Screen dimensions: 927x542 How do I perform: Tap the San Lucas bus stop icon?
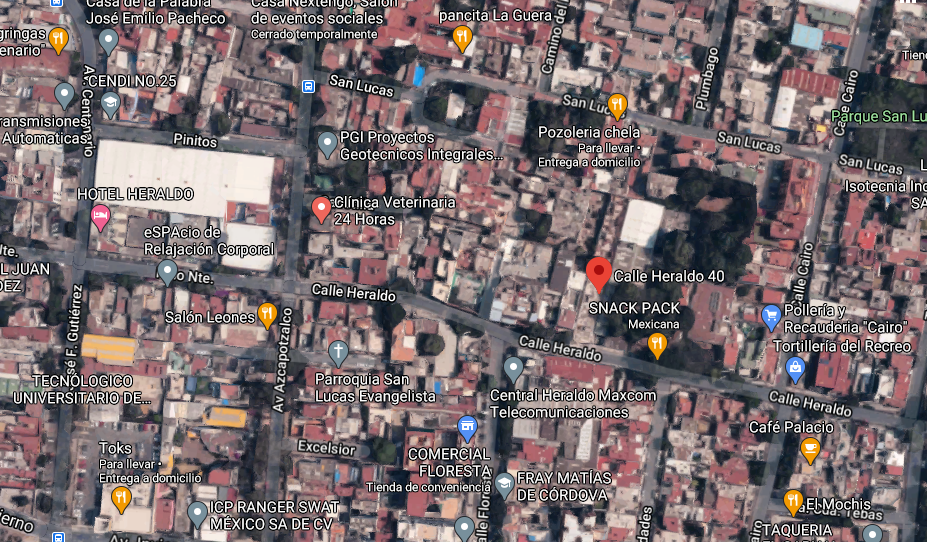click(308, 87)
